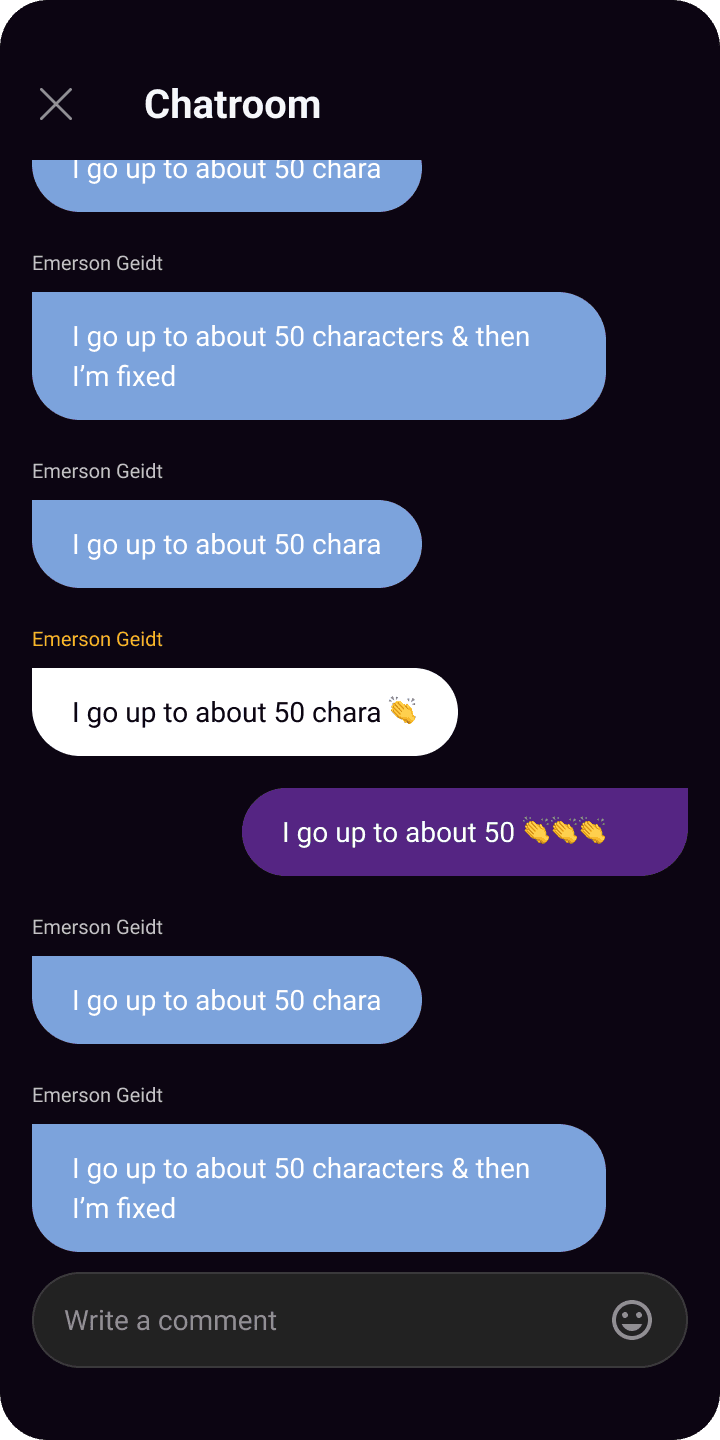Focus the Write a comment field
This screenshot has width=720, height=1440.
click(320, 1320)
